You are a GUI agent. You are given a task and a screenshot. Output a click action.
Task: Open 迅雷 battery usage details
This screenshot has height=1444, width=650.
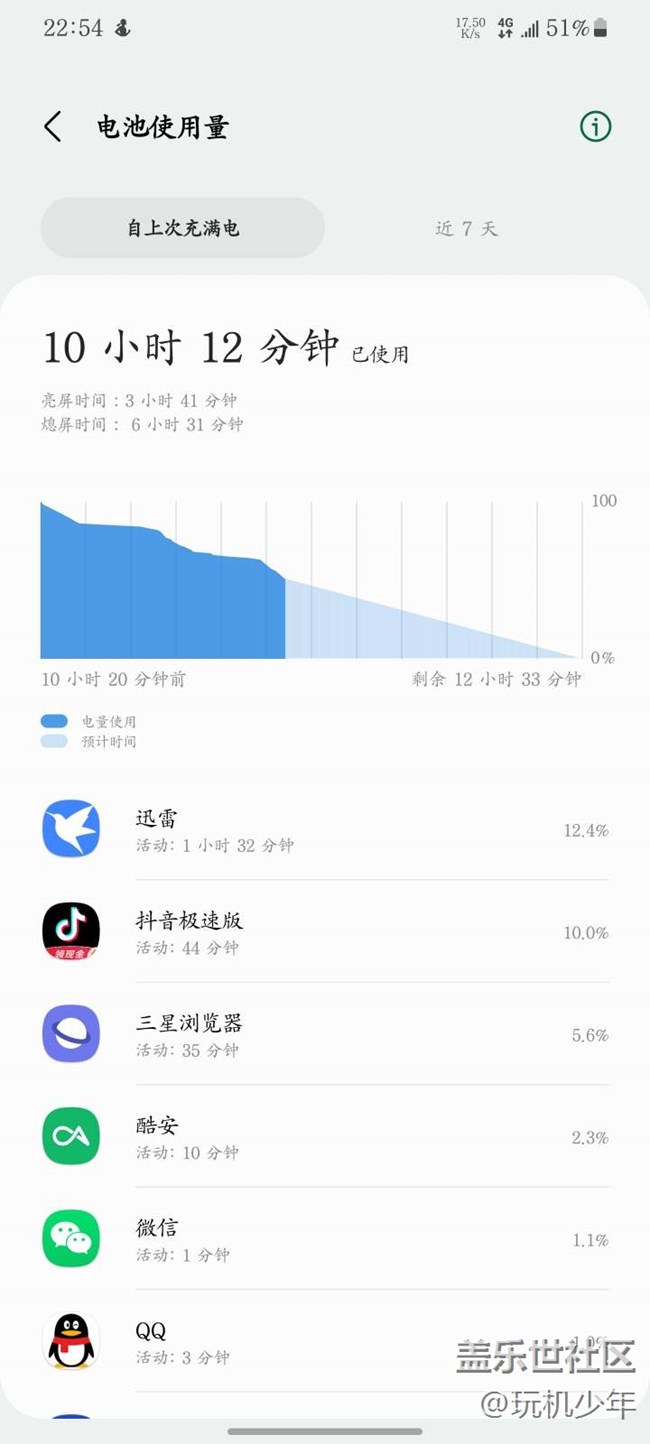[x=325, y=830]
